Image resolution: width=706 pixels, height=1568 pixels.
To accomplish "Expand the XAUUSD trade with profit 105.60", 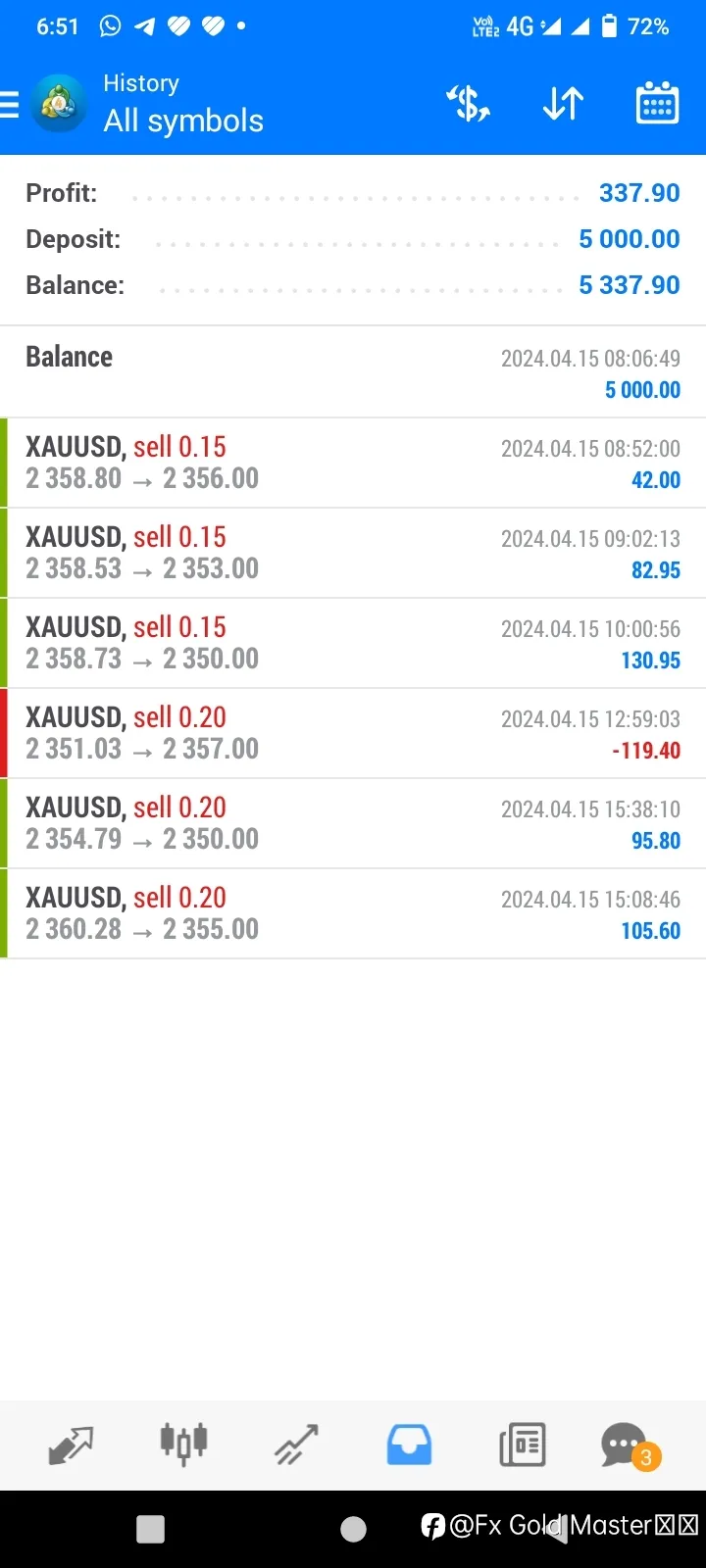I will click(353, 913).
